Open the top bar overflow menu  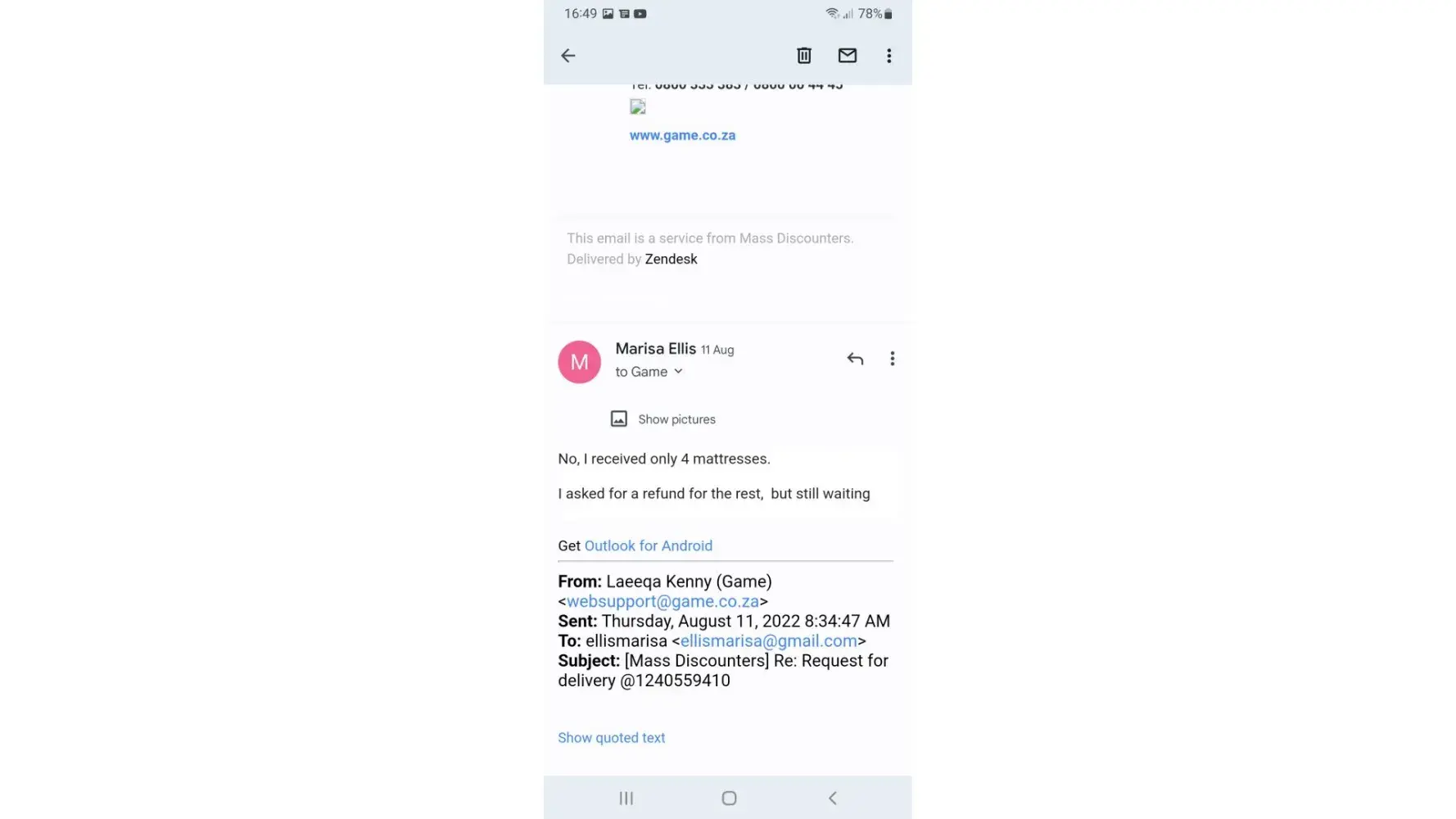point(889,56)
